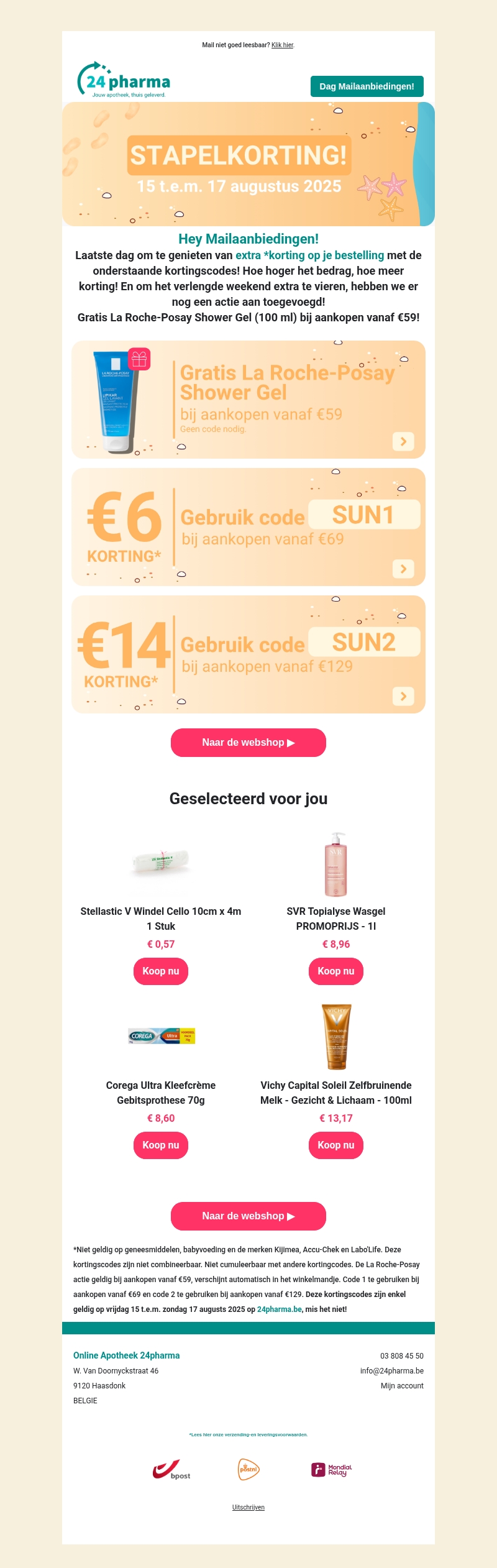Screen dimensions: 497x1568
Task: Open the 'Klik hier' link
Action: pyautogui.click(x=283, y=45)
